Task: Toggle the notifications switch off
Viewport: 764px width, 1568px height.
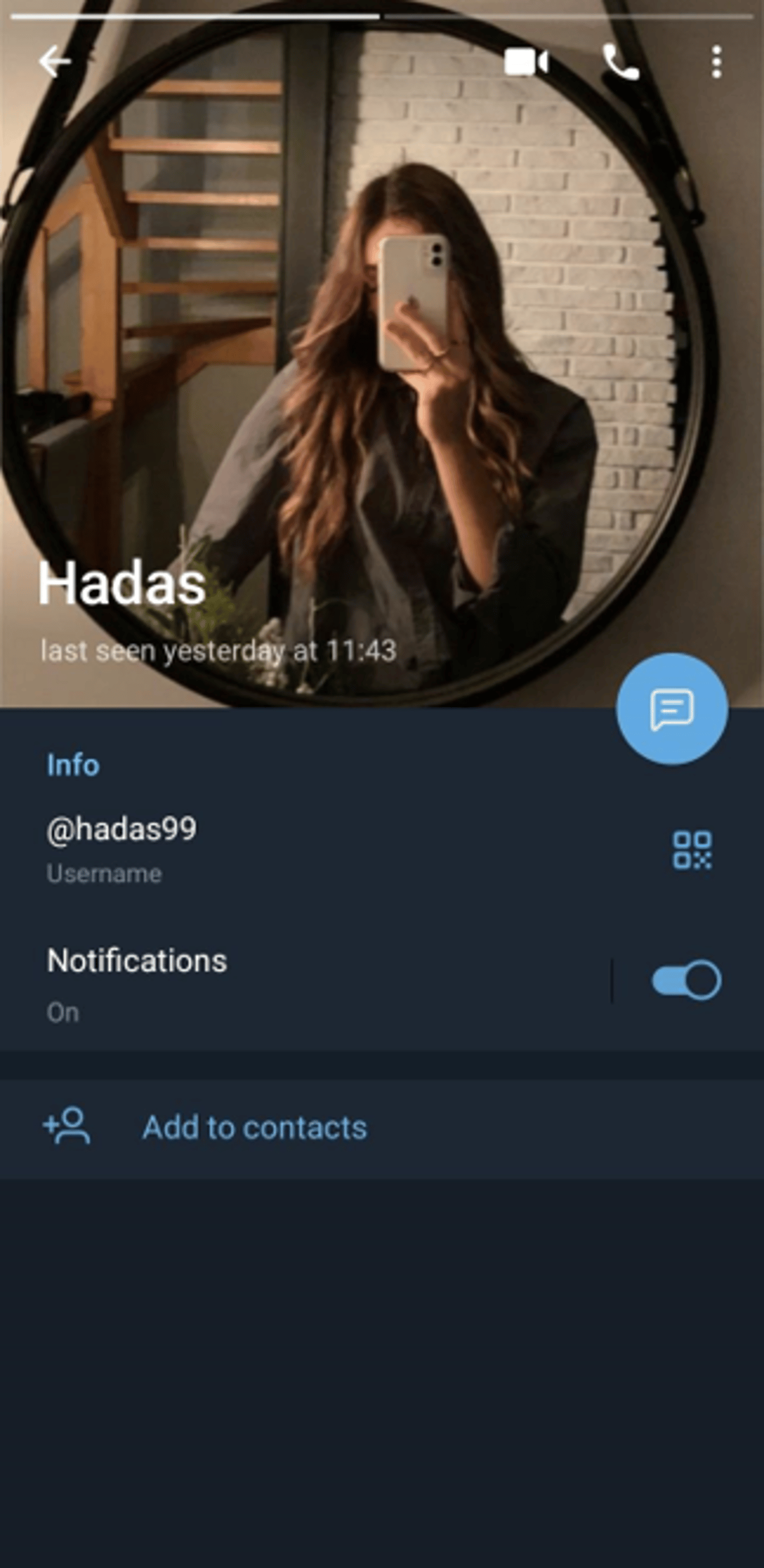Action: [x=687, y=980]
